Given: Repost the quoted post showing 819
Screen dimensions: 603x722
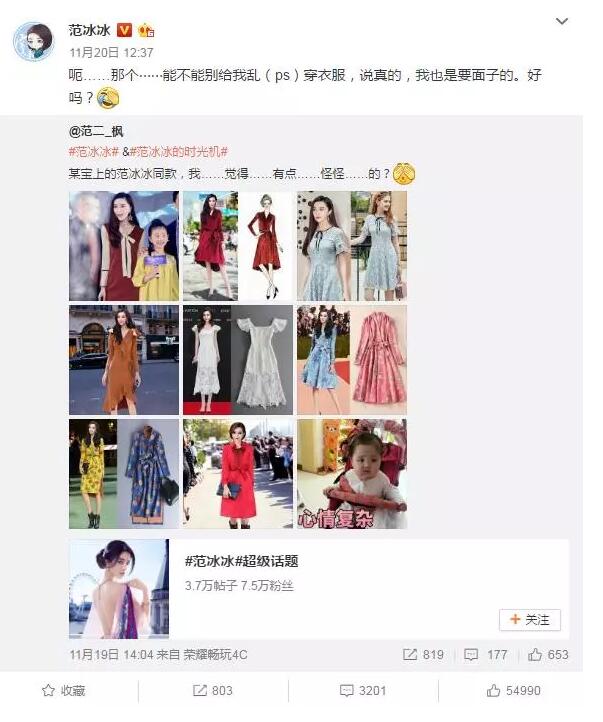Looking at the screenshot, I should point(422,655).
